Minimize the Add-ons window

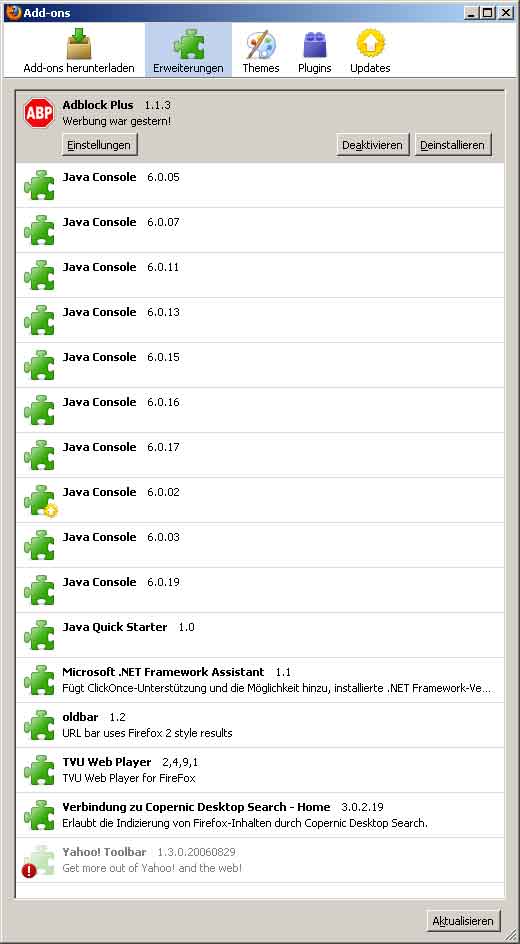pos(471,12)
